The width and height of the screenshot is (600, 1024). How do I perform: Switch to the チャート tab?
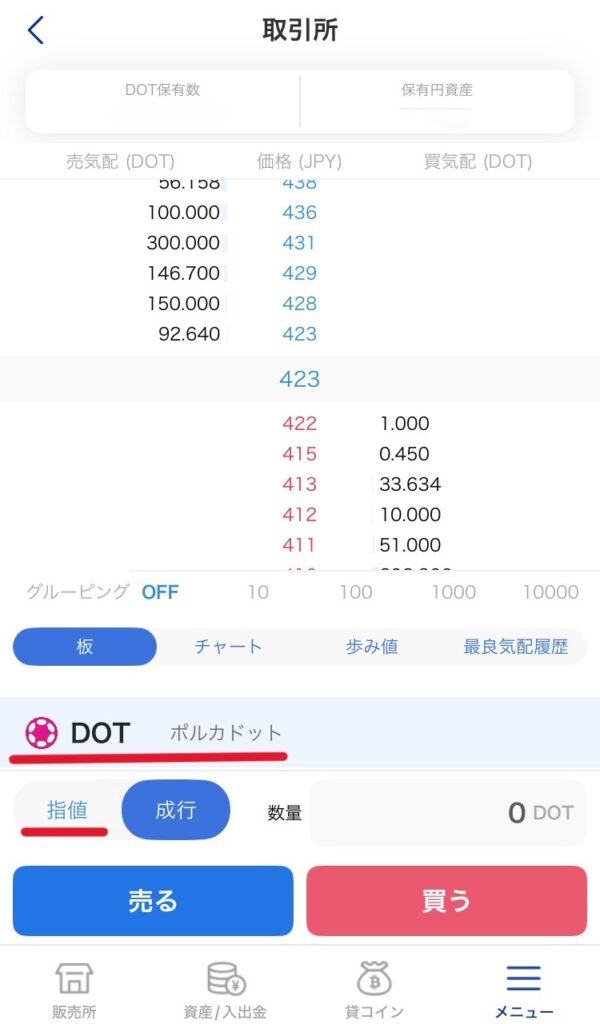pos(228,647)
